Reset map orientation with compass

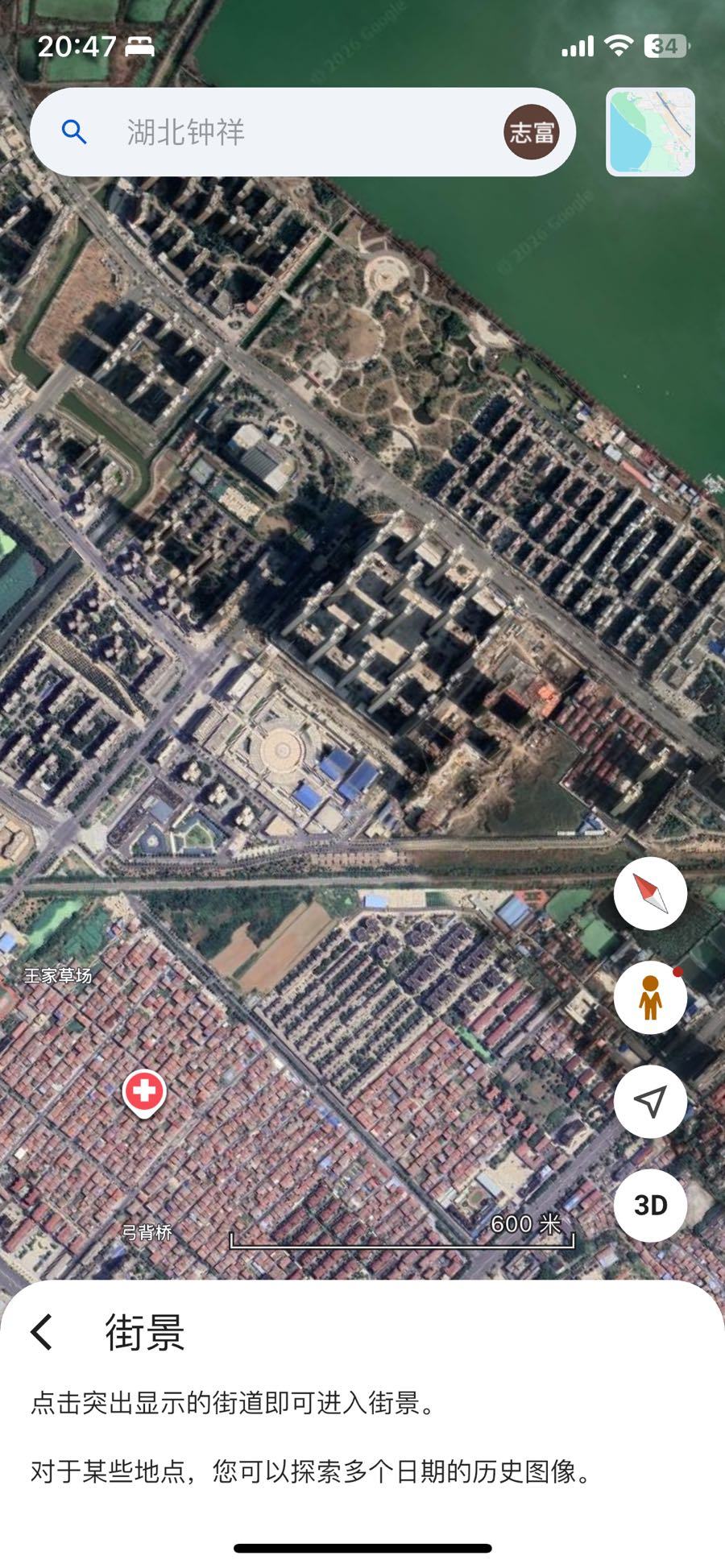tap(650, 893)
